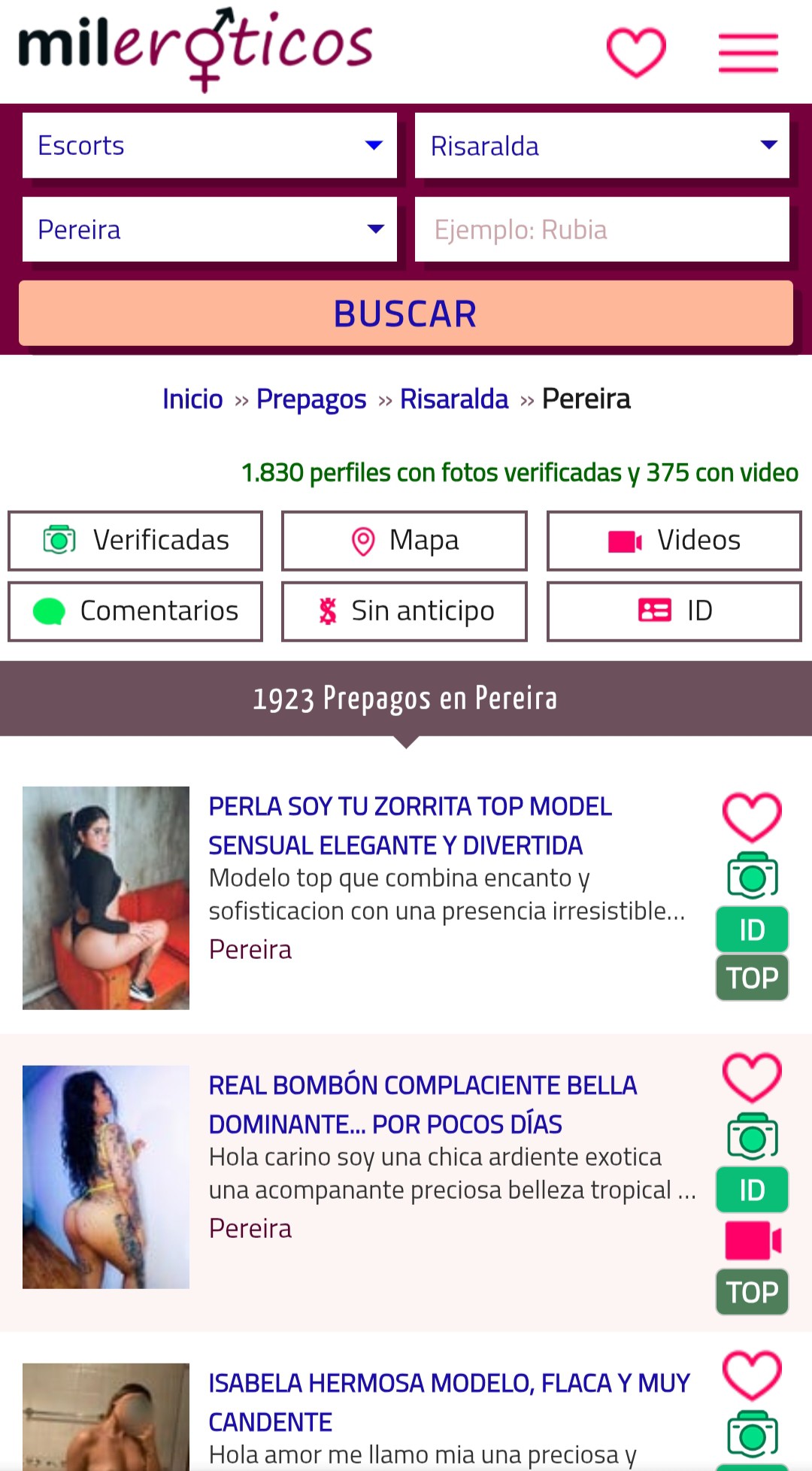Screen dimensions: 812x1471
Task: Open the 'ISABELA HERMOSA MODELO' listing
Action: (x=449, y=1402)
